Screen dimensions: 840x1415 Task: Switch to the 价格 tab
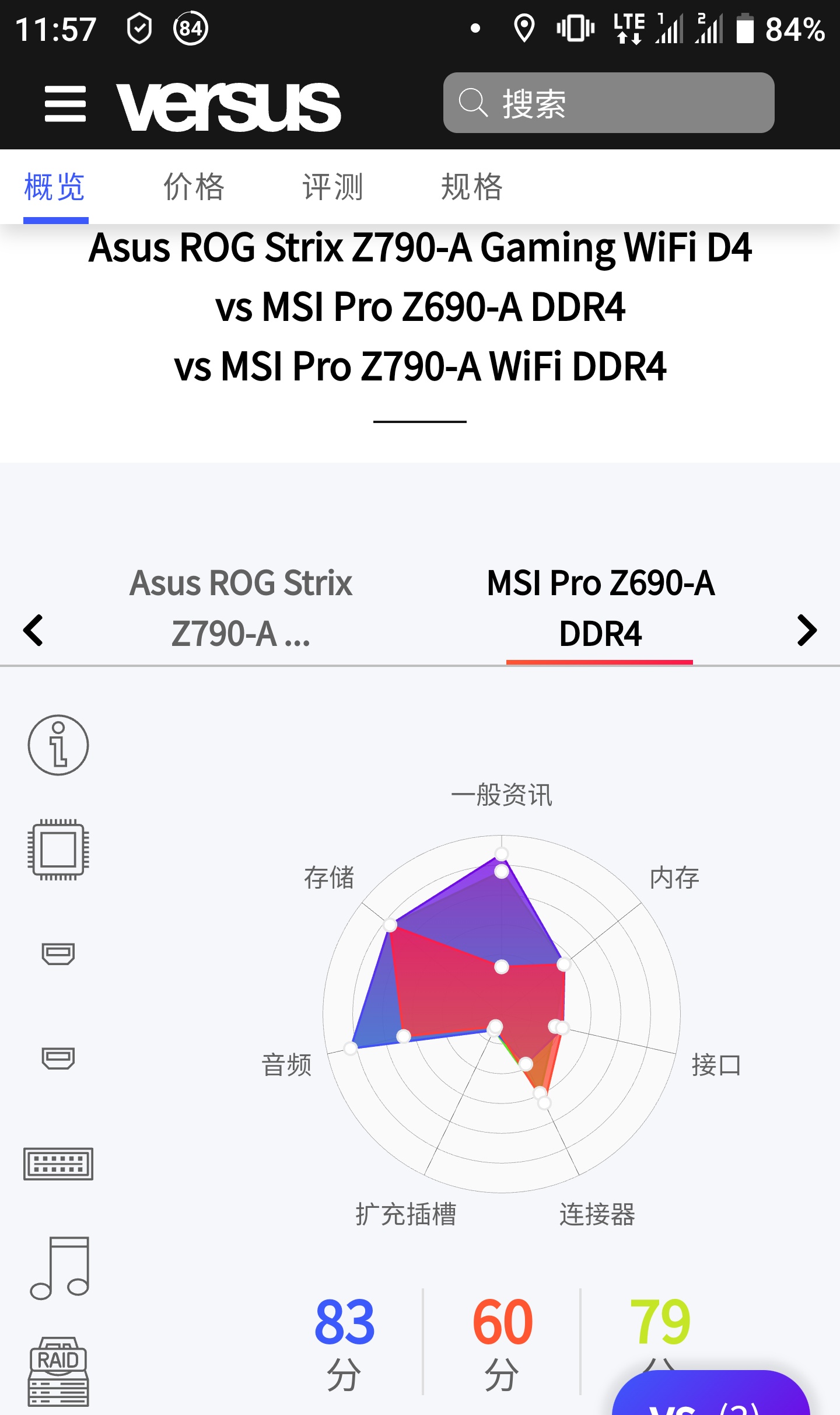point(194,187)
